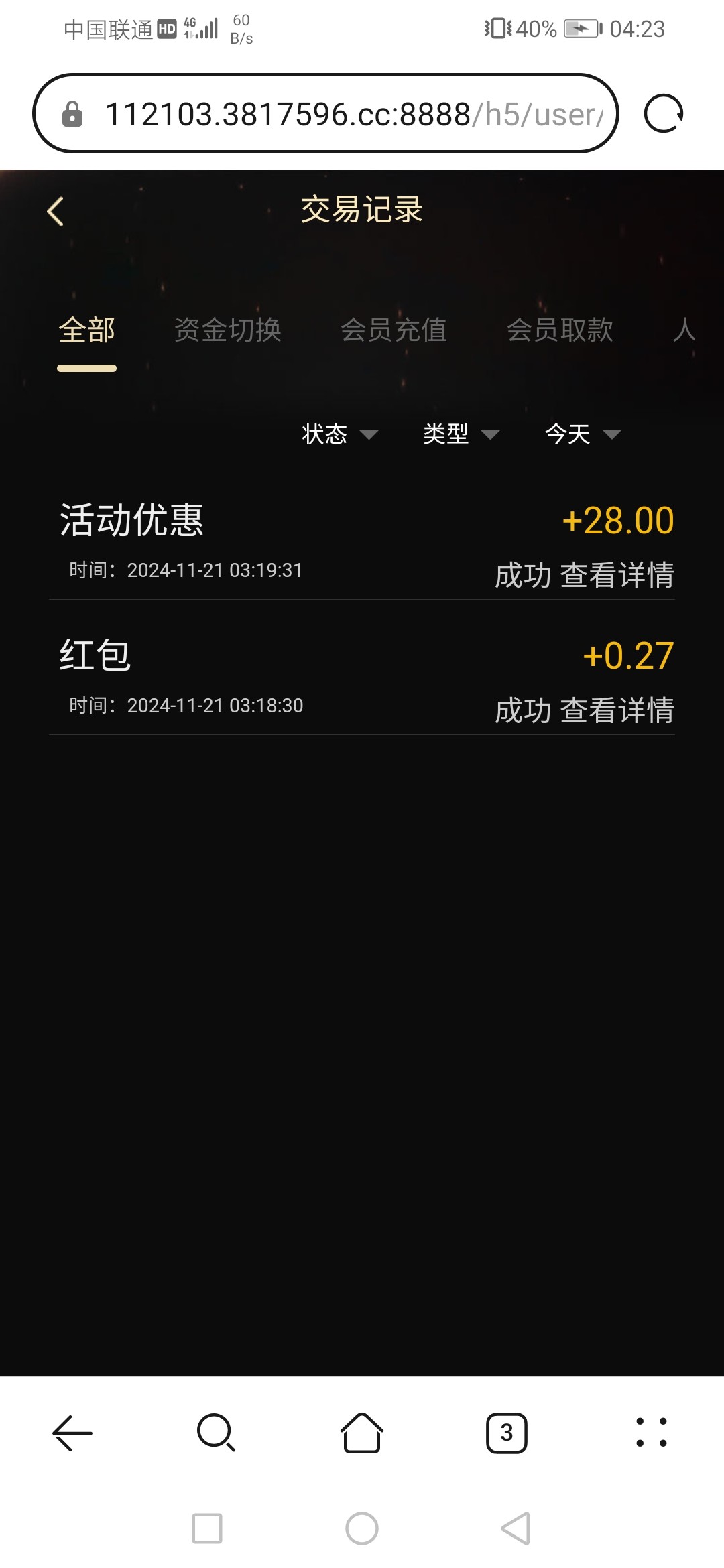Tap the browser back arrow
This screenshot has width=724, height=1568.
click(72, 1433)
